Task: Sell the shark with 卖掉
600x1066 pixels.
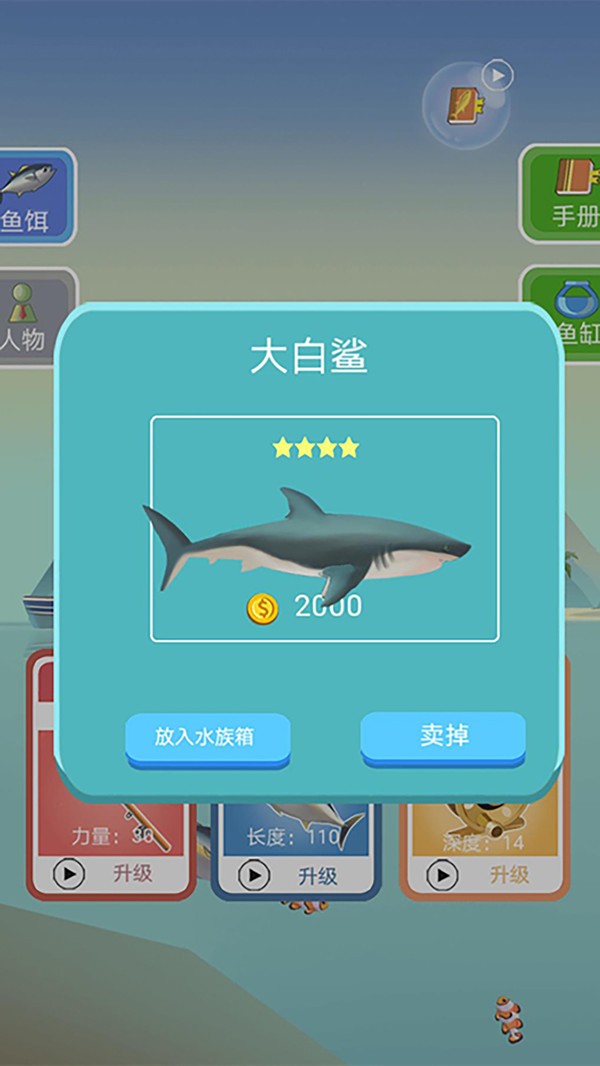Action: click(443, 736)
